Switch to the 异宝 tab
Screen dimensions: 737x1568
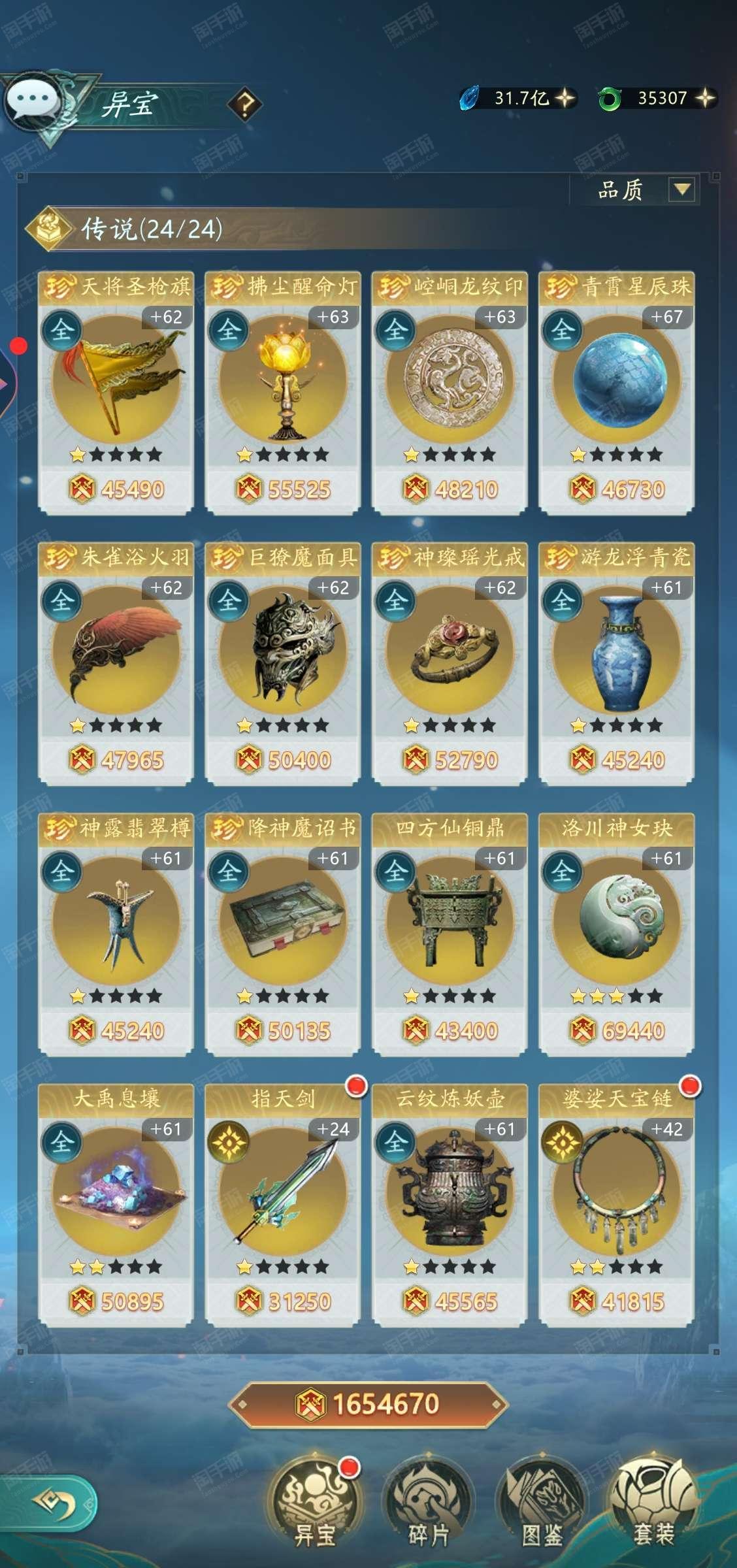[314, 1503]
